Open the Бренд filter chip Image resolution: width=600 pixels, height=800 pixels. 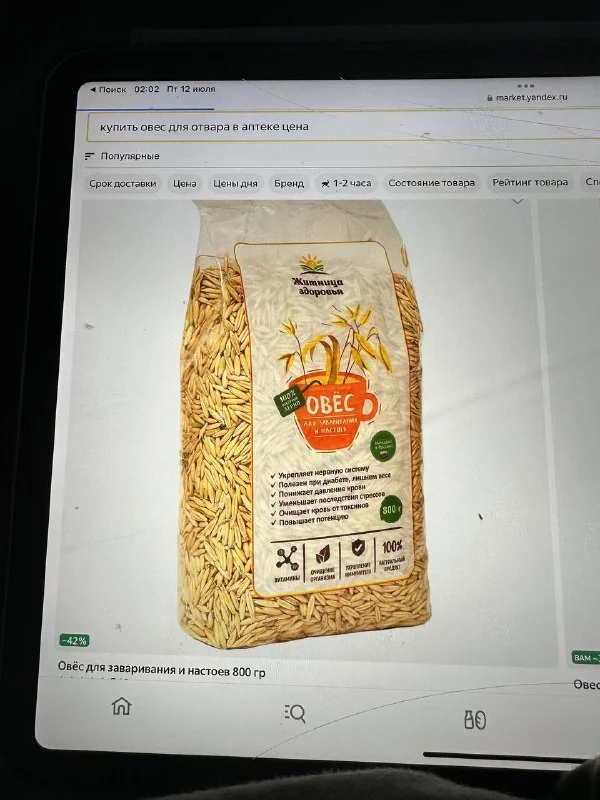coord(289,183)
